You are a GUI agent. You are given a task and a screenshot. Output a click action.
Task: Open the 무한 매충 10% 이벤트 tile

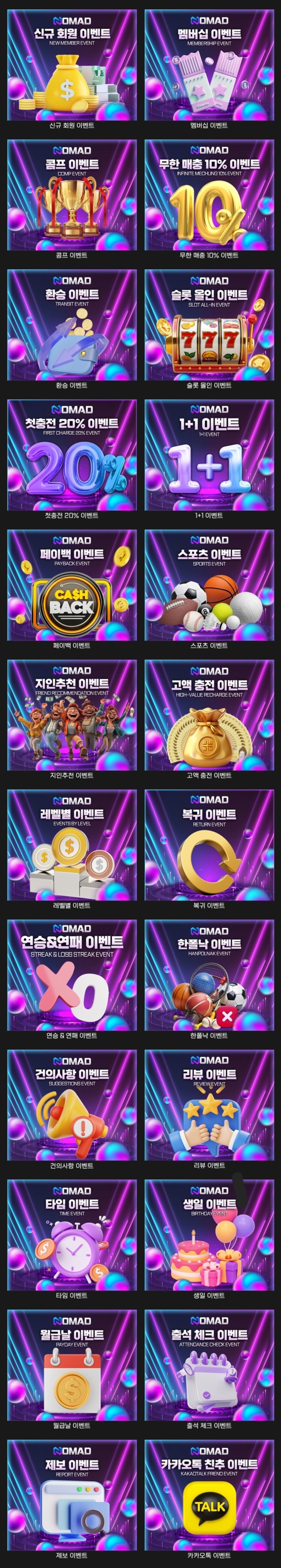(x=209, y=195)
